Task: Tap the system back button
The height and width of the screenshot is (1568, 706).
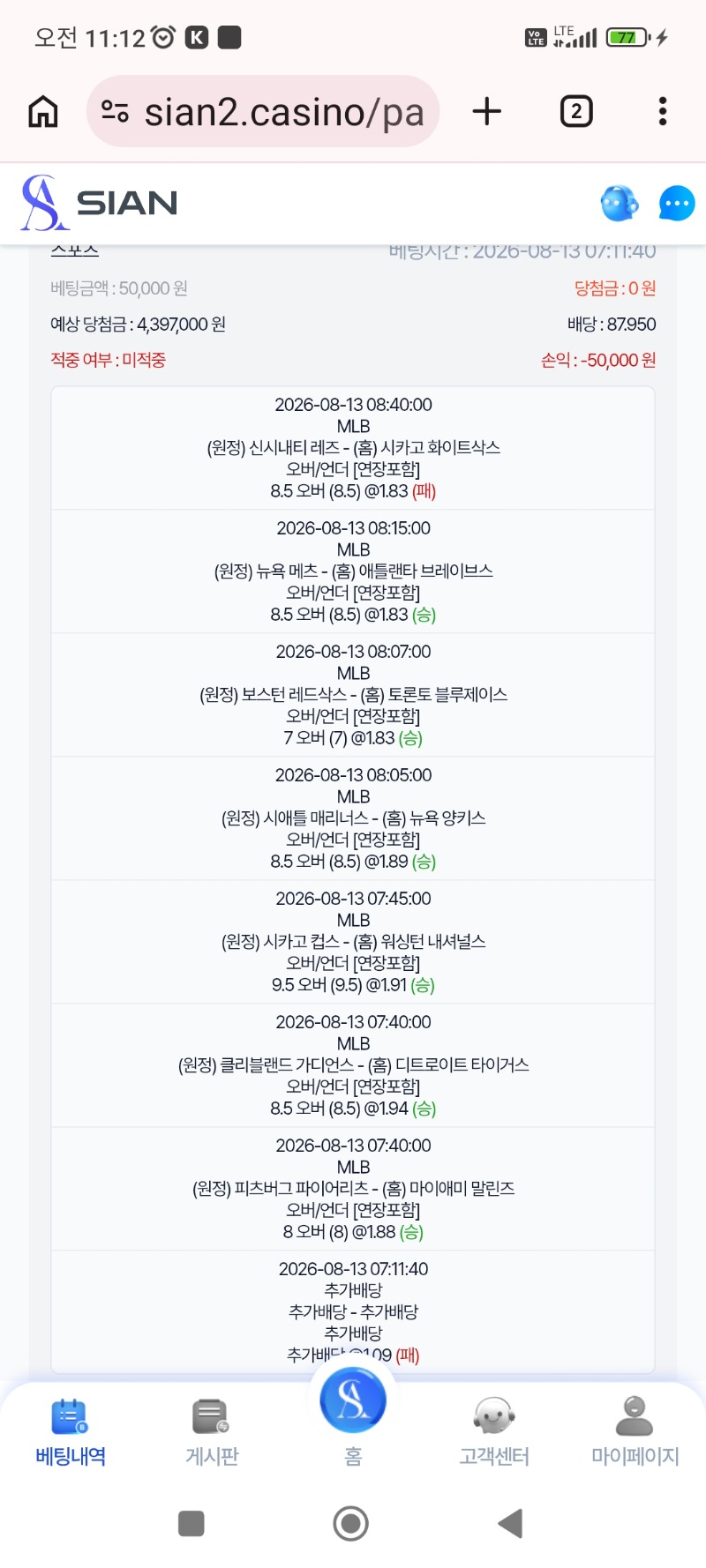Action: point(511,1523)
